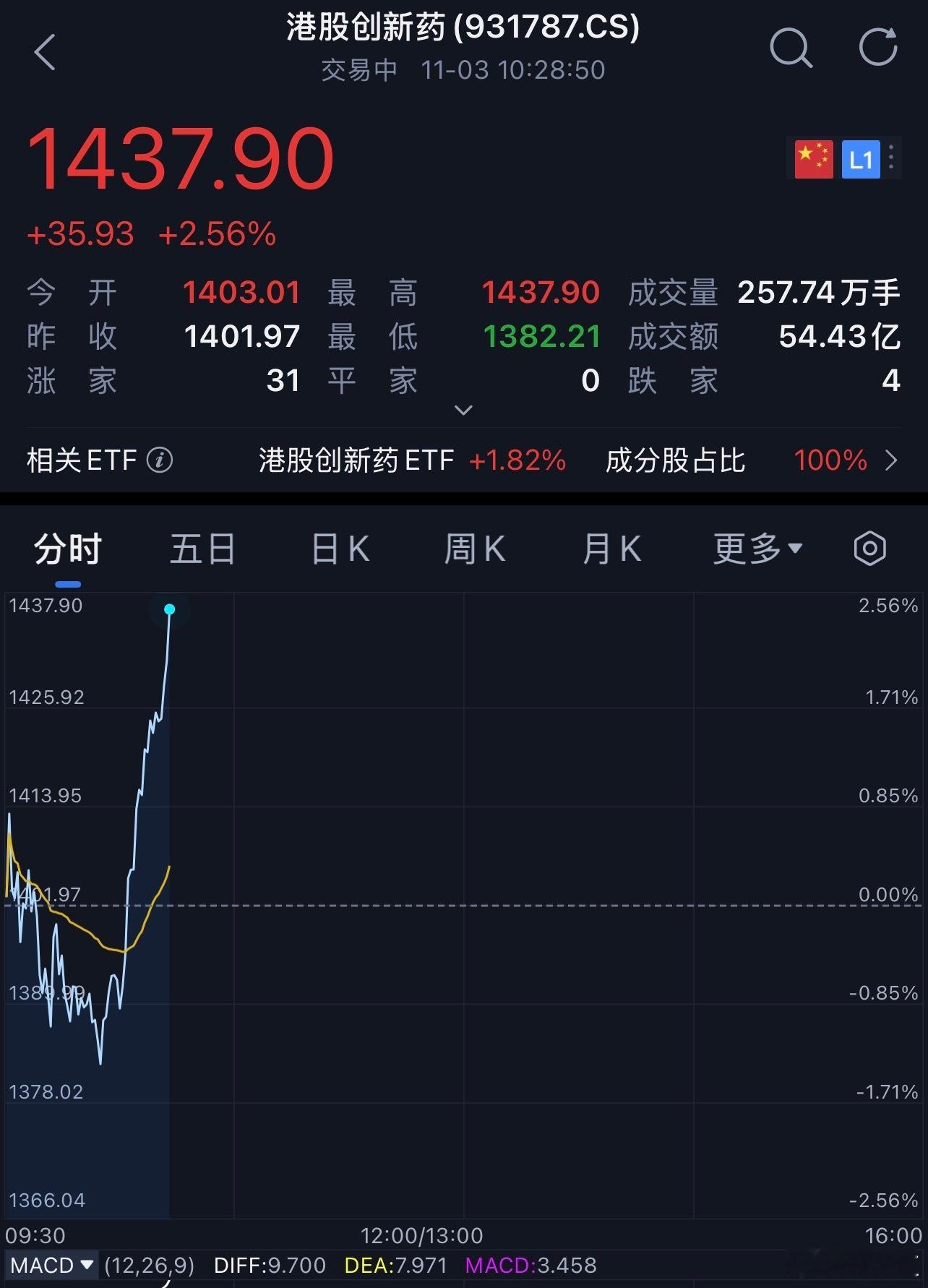Open the three-dot options menu

point(891,158)
